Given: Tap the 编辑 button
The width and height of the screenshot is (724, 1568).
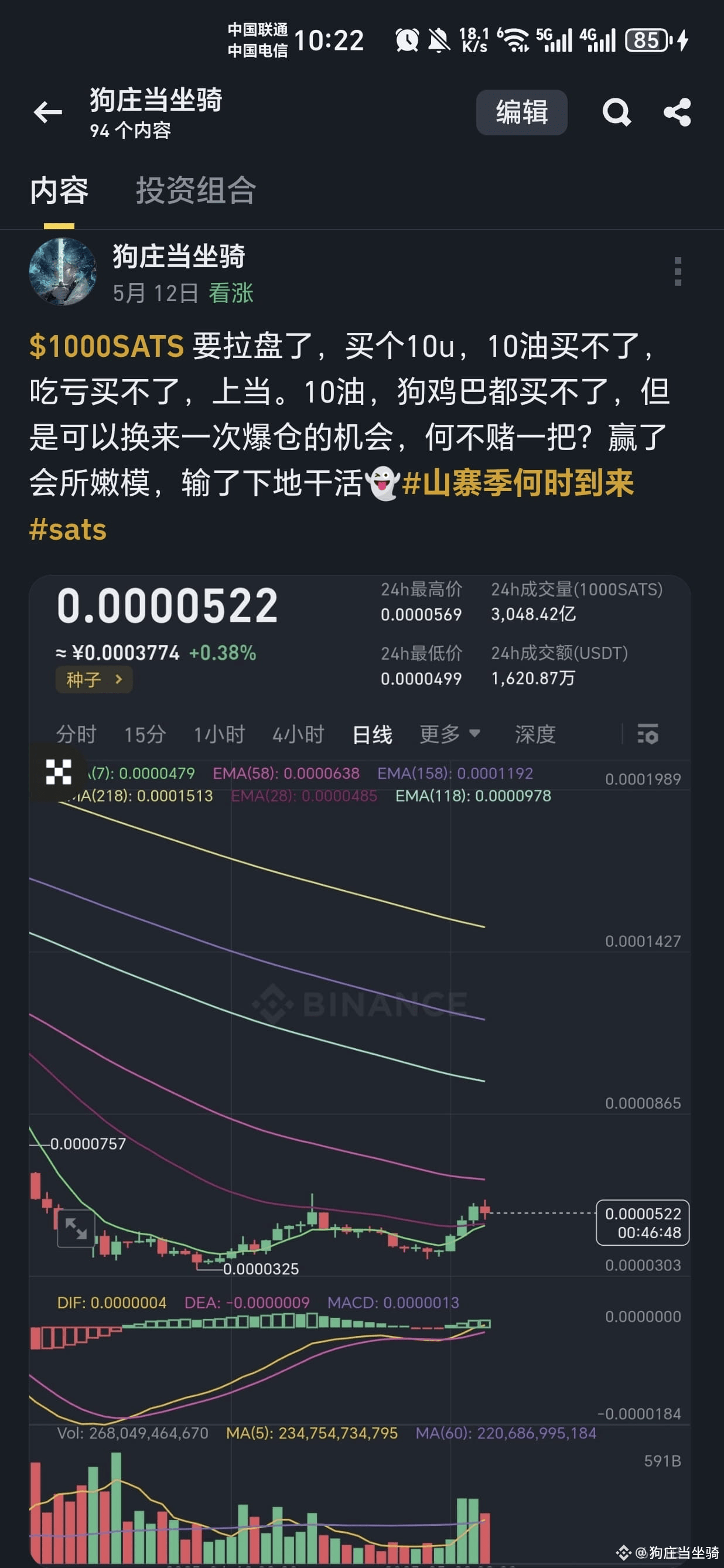Looking at the screenshot, I should click(521, 112).
